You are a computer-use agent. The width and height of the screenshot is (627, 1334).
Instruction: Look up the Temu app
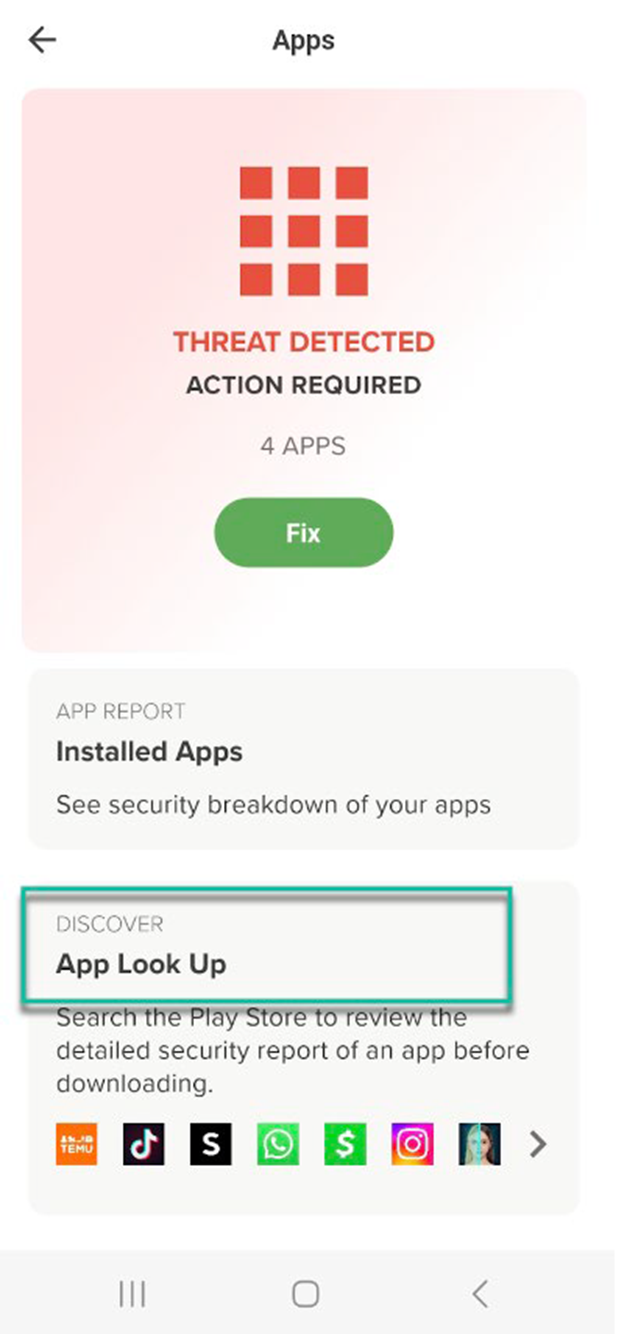click(x=77, y=1144)
